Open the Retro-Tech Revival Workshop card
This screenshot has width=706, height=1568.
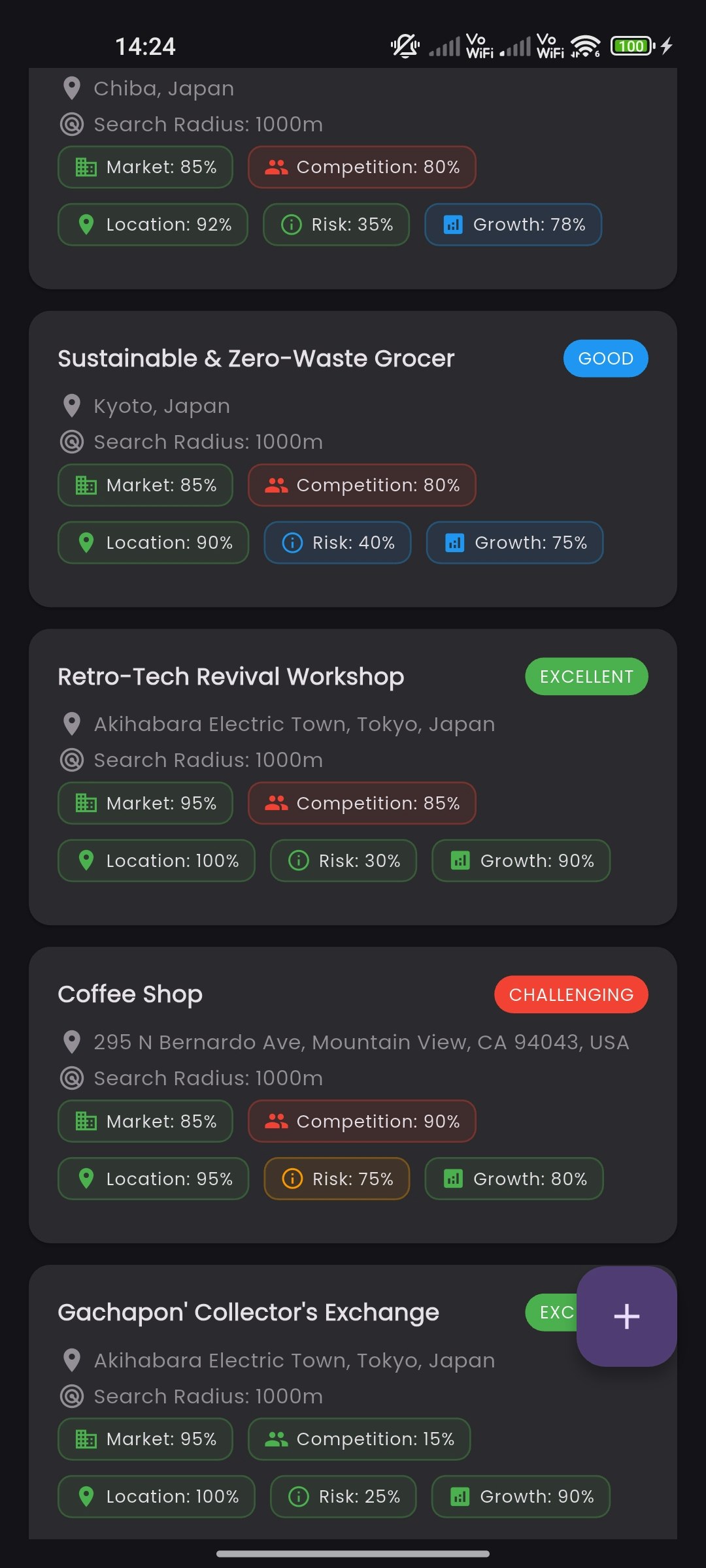pos(353,777)
